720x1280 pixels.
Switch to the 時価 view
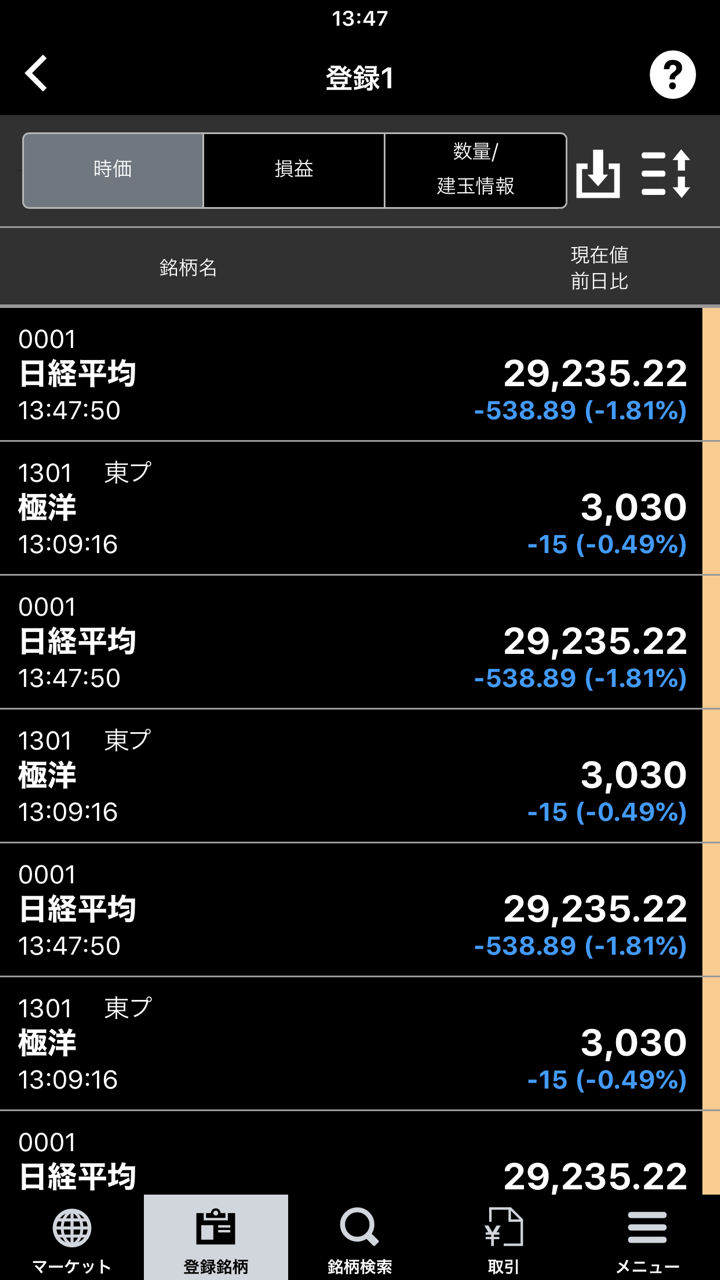pos(113,170)
